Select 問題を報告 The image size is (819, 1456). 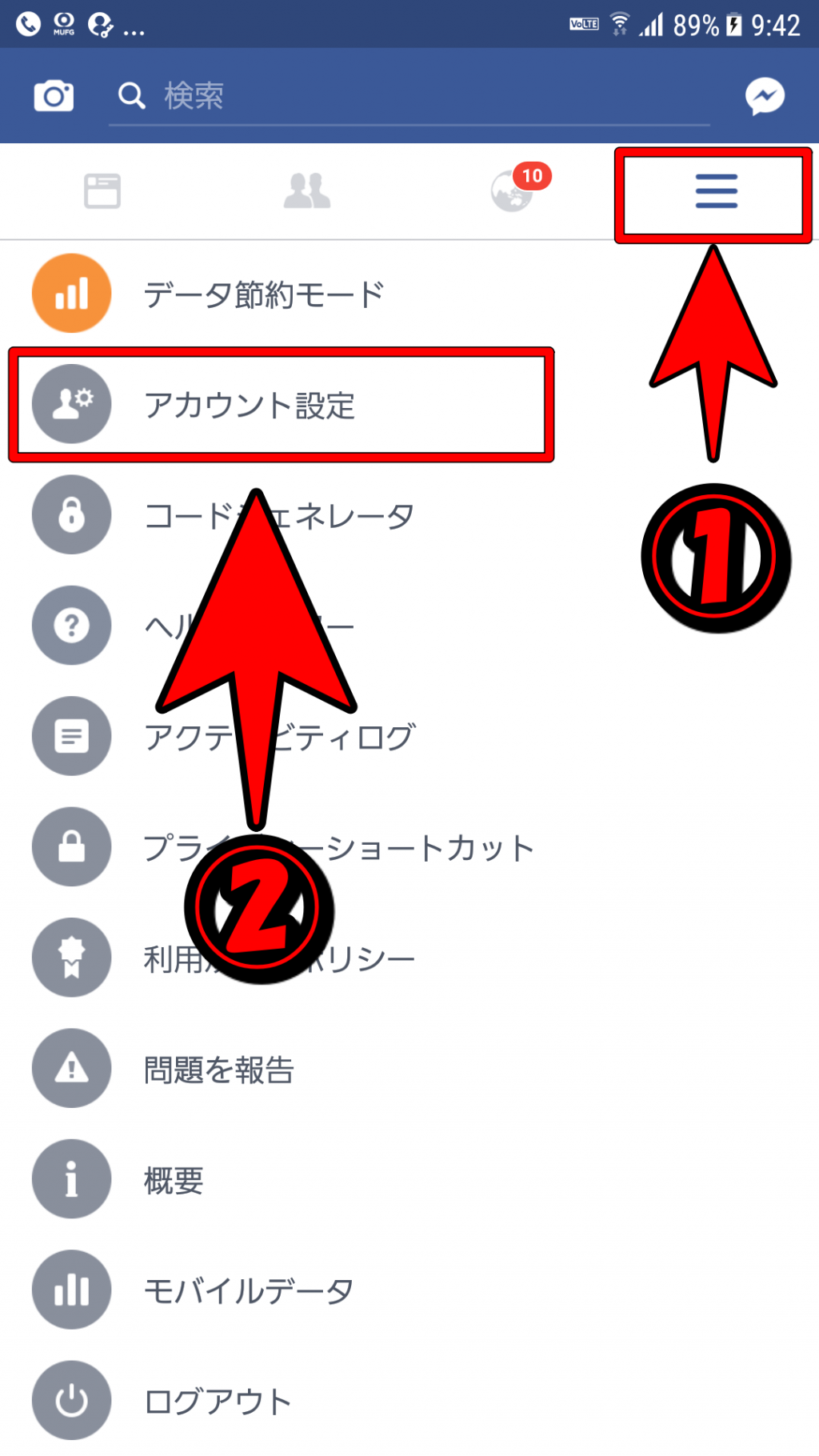(218, 1070)
